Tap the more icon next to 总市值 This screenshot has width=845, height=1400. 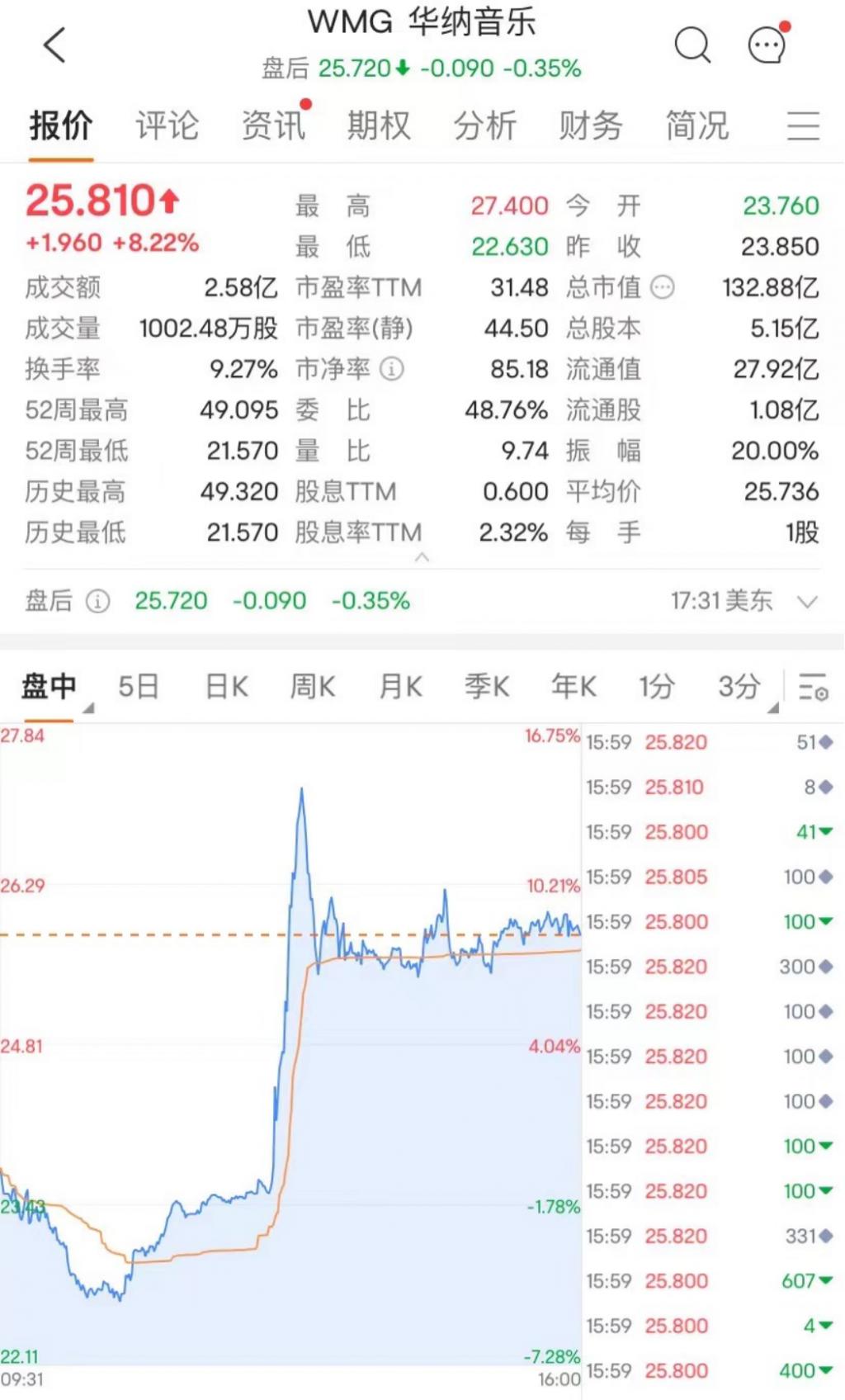[663, 287]
